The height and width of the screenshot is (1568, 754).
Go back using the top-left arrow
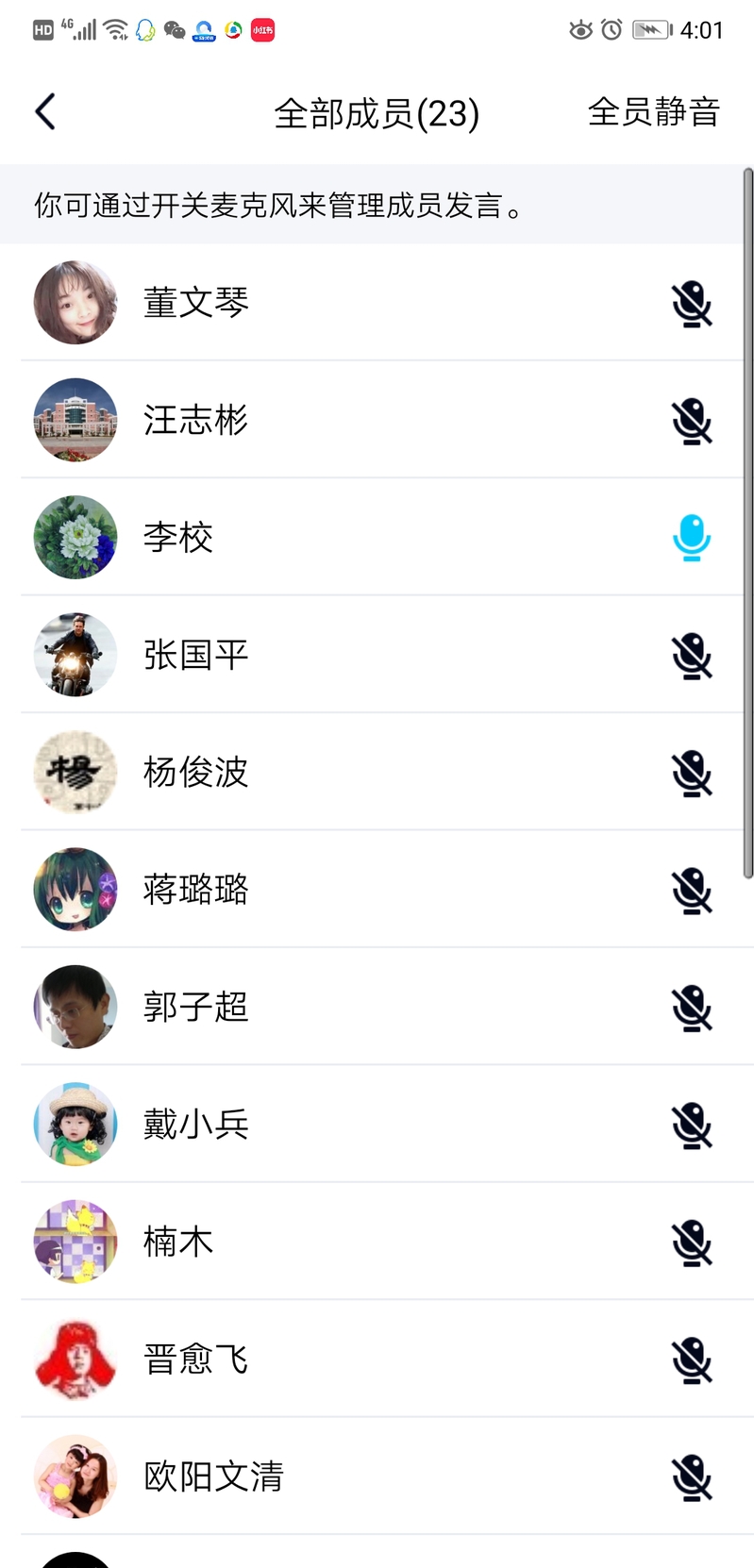45,112
